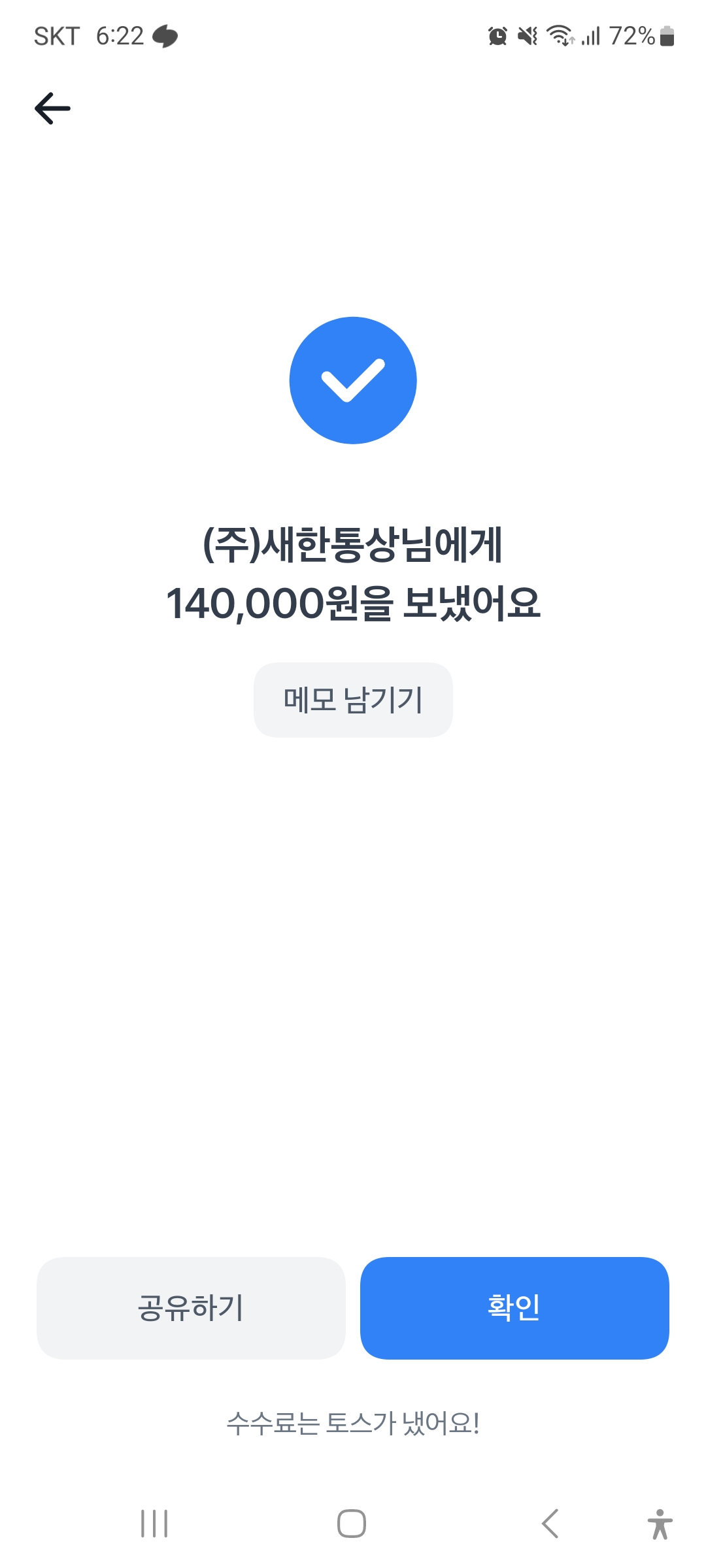Viewport: 706px width, 1568px height.
Task: Tap 메모 남기기 to leave a memo
Action: (x=353, y=700)
